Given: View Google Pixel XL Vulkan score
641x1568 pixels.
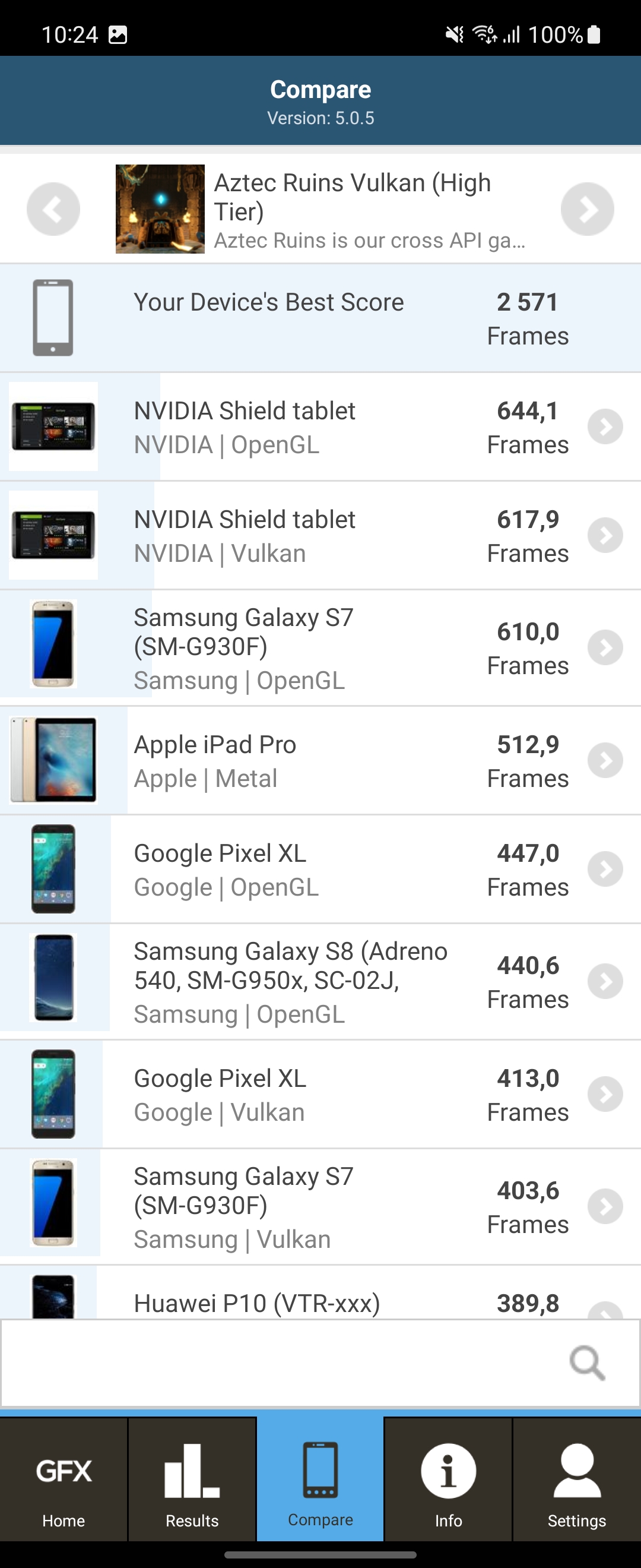Looking at the screenshot, I should tap(320, 1095).
